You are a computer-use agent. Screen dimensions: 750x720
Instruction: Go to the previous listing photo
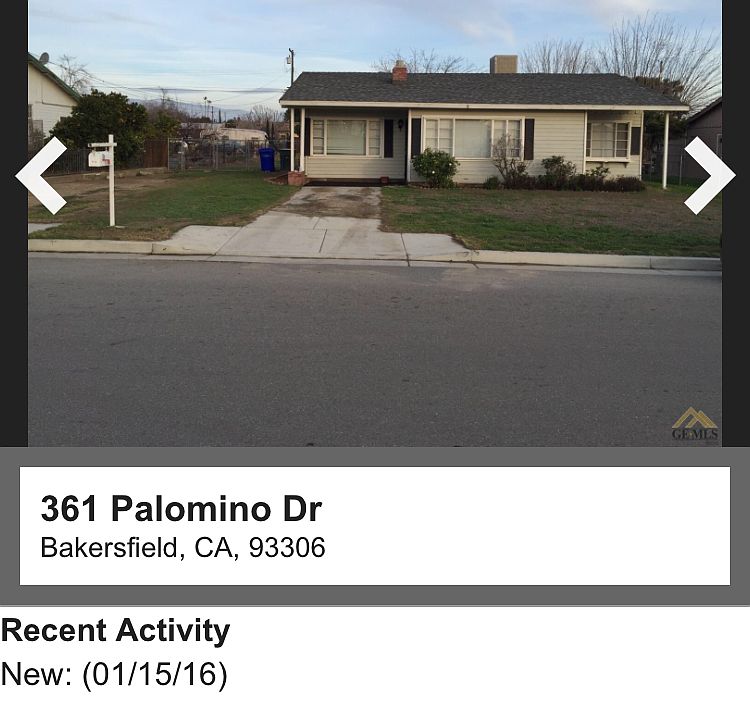41,175
